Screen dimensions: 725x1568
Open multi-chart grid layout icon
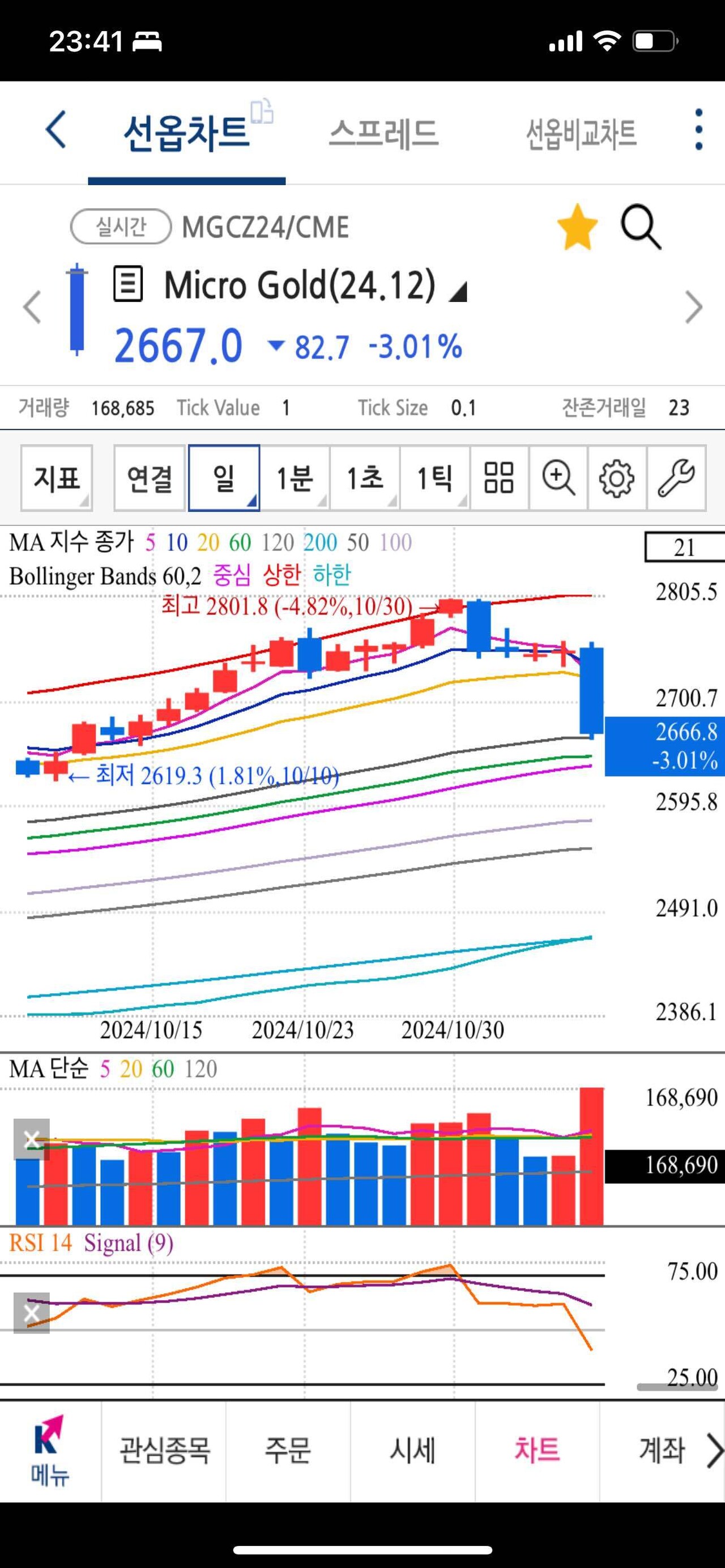[x=499, y=480]
